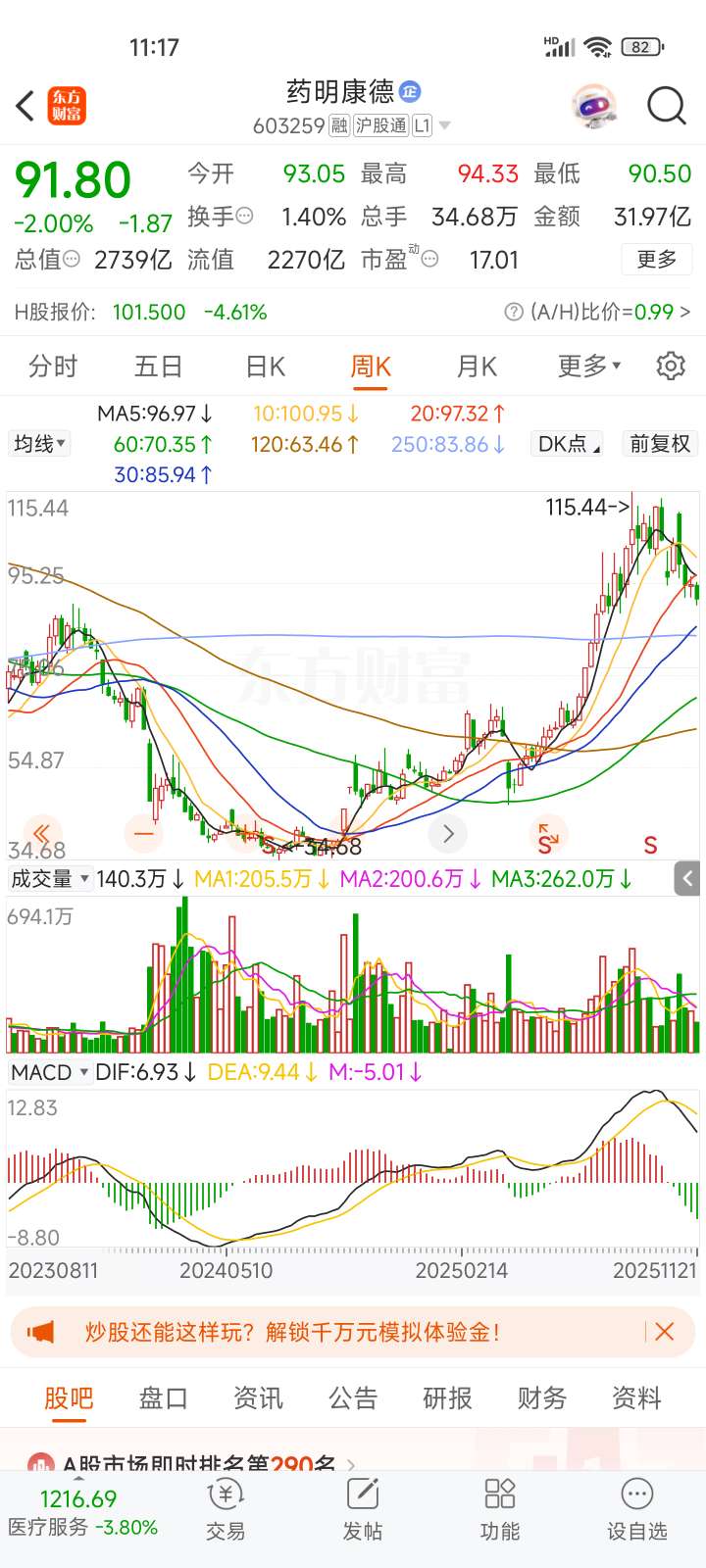Viewport: 706px width, 1568px height.
Task: Tap 更多 to show more quote data
Action: pos(656,259)
